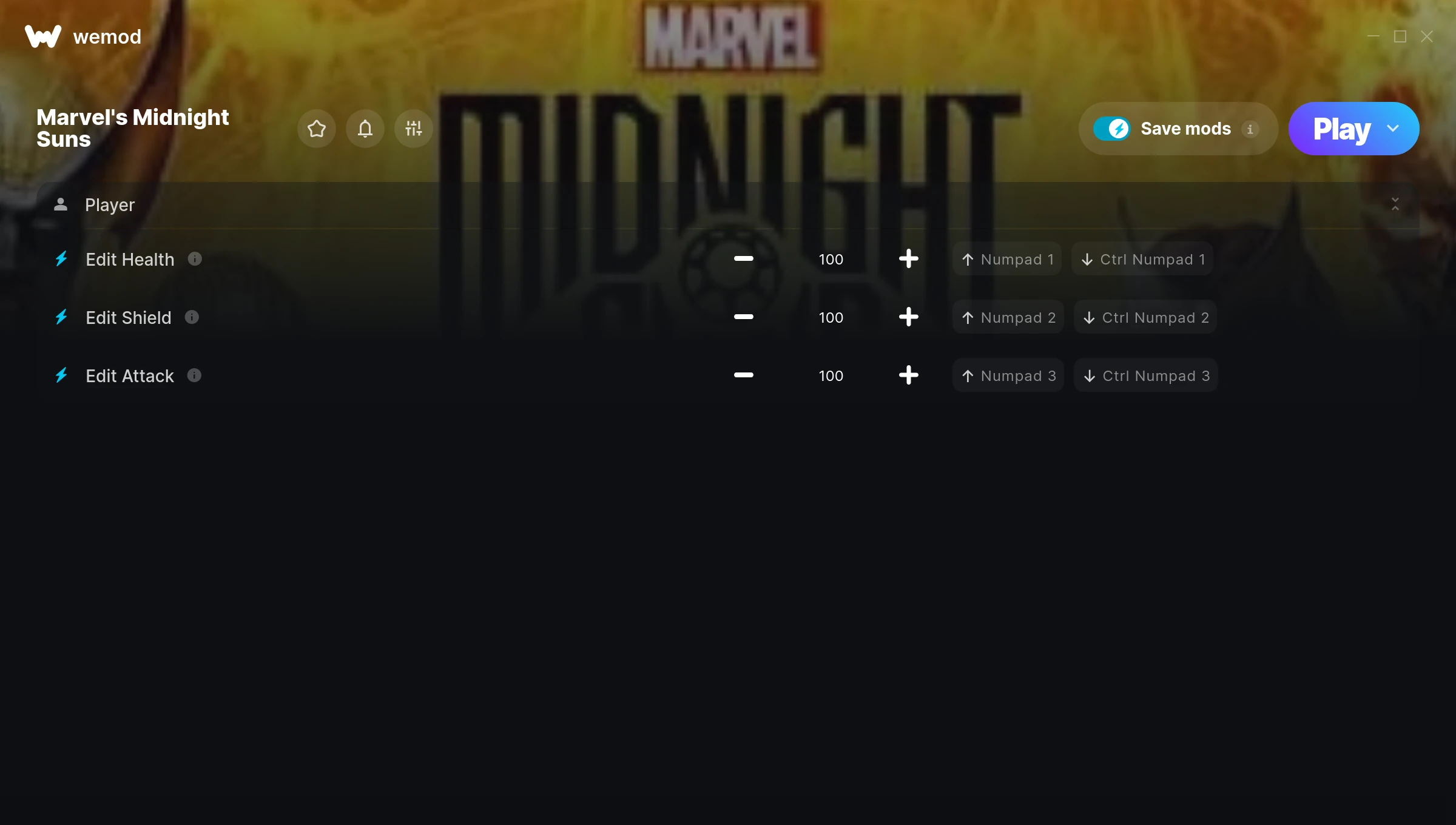
Task: Maximize the WeMod window
Action: coord(1400,36)
